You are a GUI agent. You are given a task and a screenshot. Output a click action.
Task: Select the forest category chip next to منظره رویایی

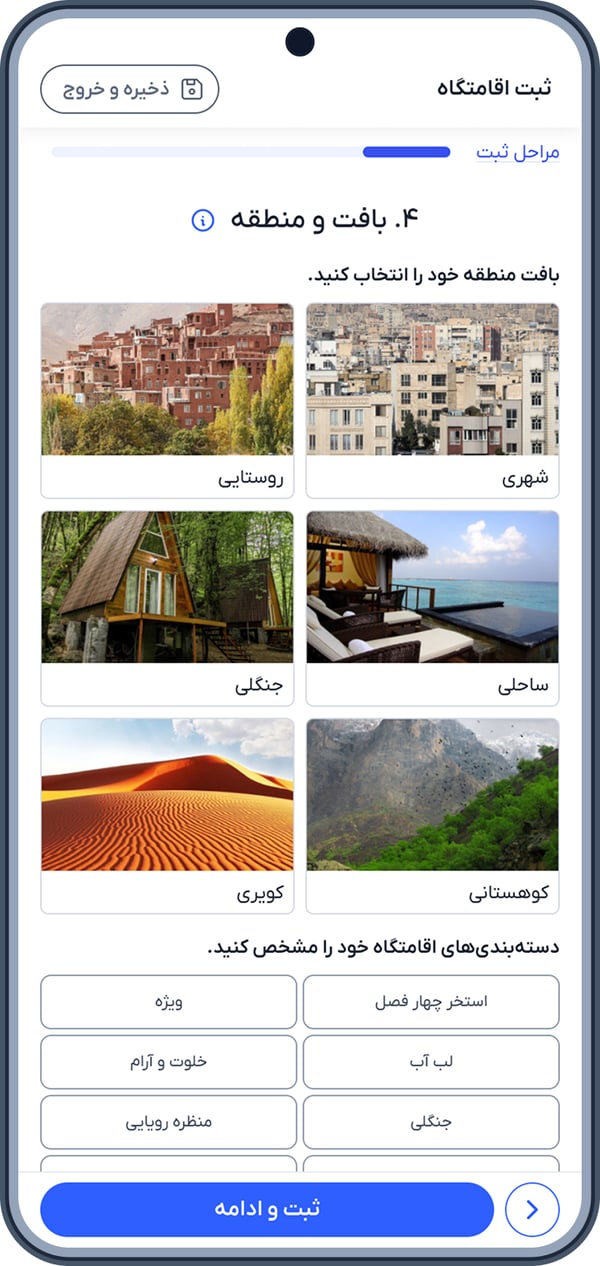tap(431, 1122)
